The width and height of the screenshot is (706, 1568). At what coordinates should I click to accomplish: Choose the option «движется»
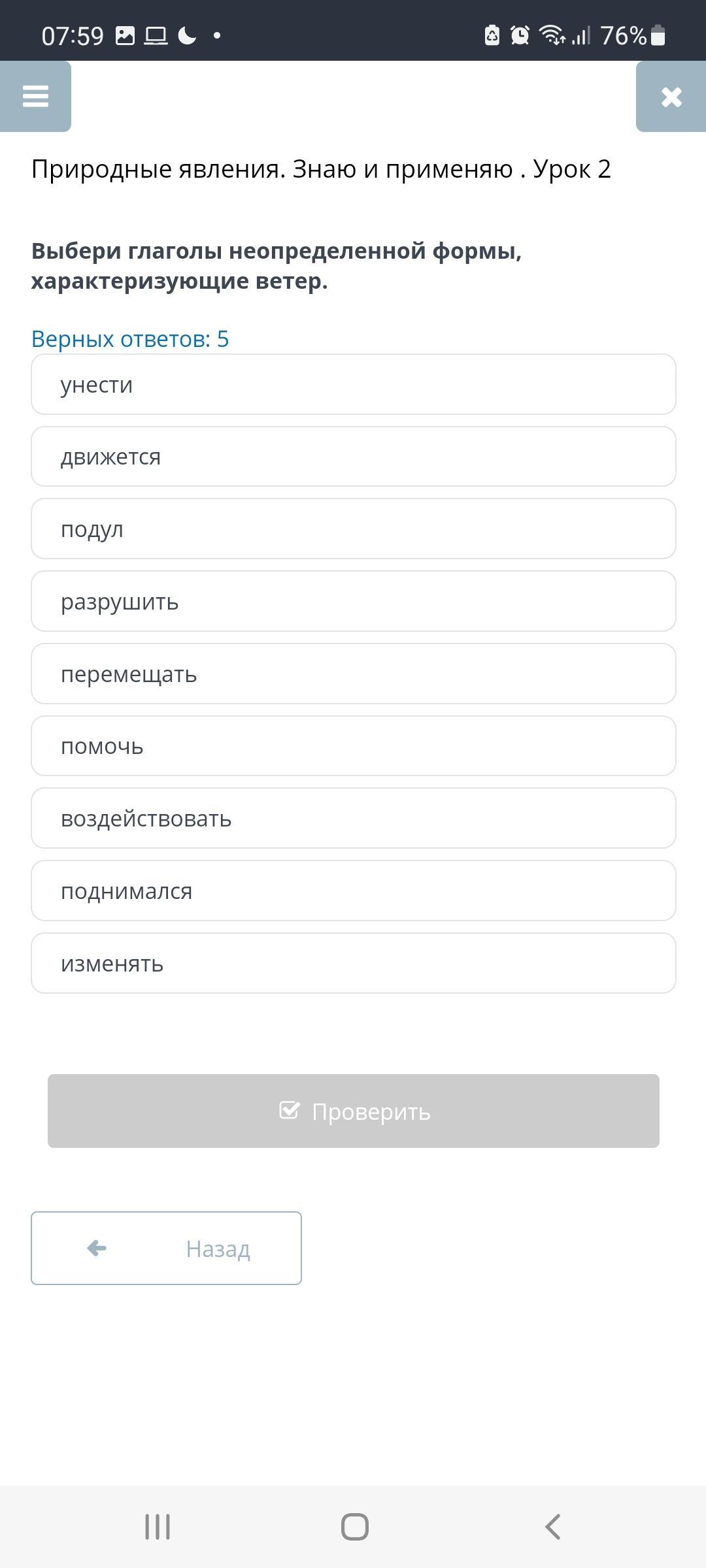coord(354,457)
